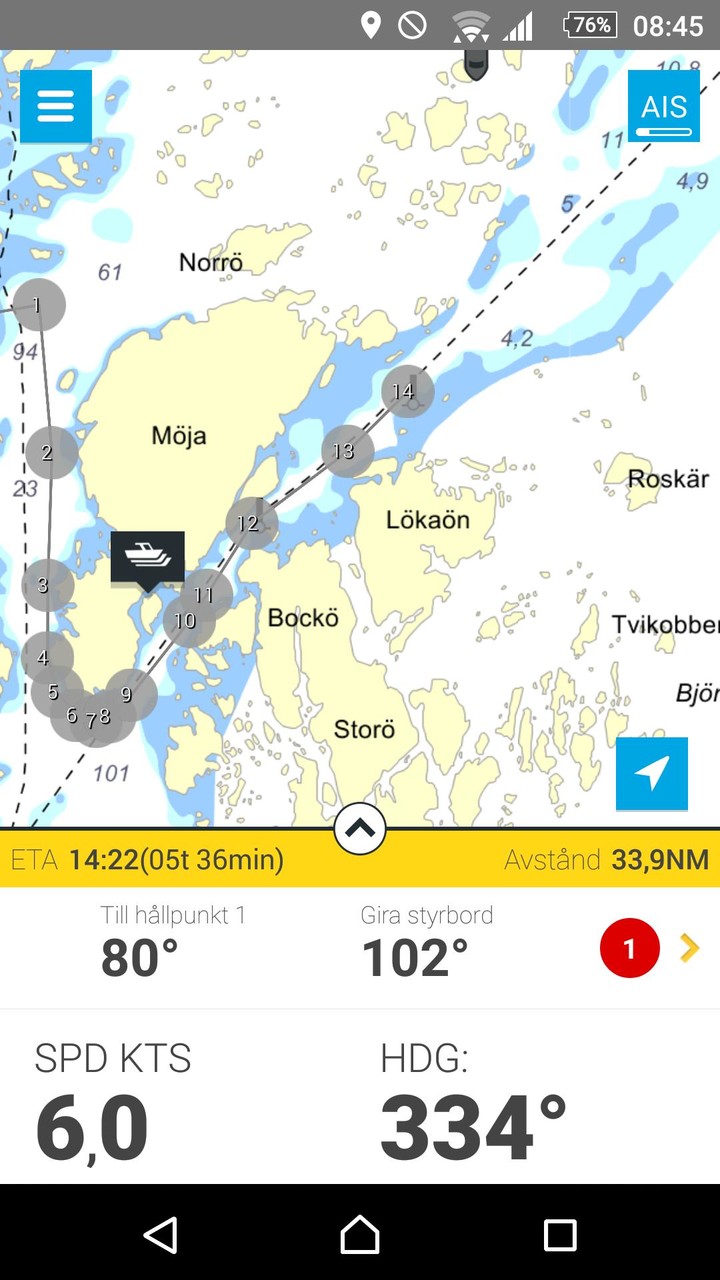
Task: Select waypoint 2 on the route
Action: pos(50,453)
